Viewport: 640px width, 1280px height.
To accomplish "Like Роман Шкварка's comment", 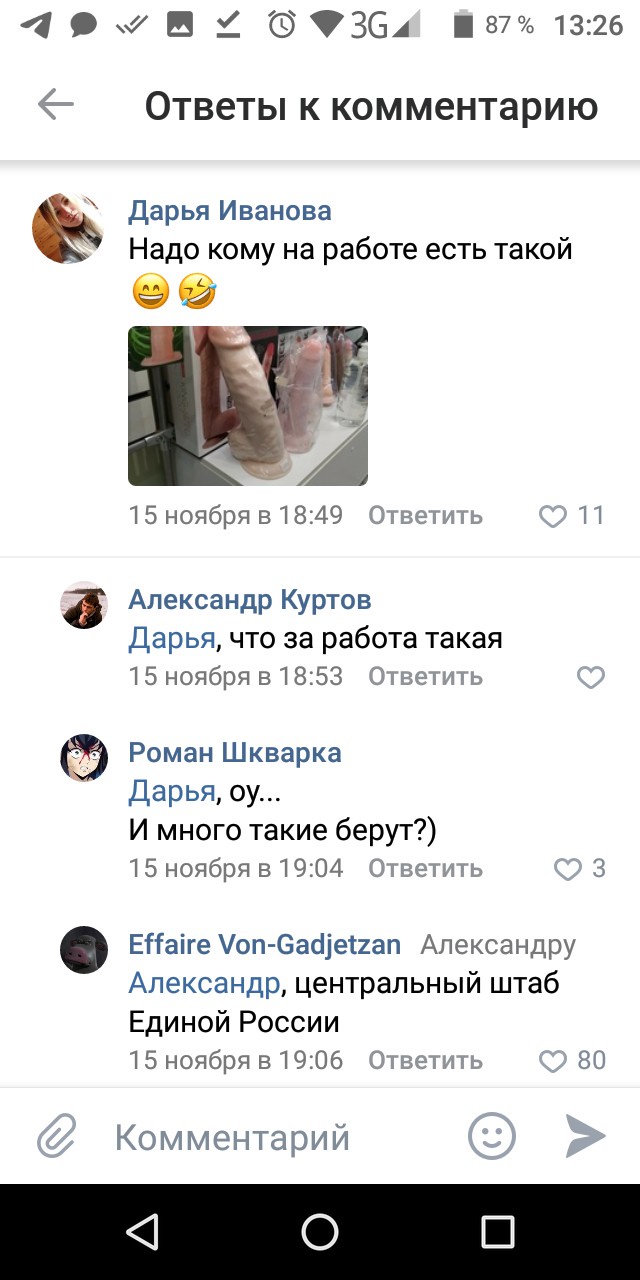I will click(x=580, y=868).
